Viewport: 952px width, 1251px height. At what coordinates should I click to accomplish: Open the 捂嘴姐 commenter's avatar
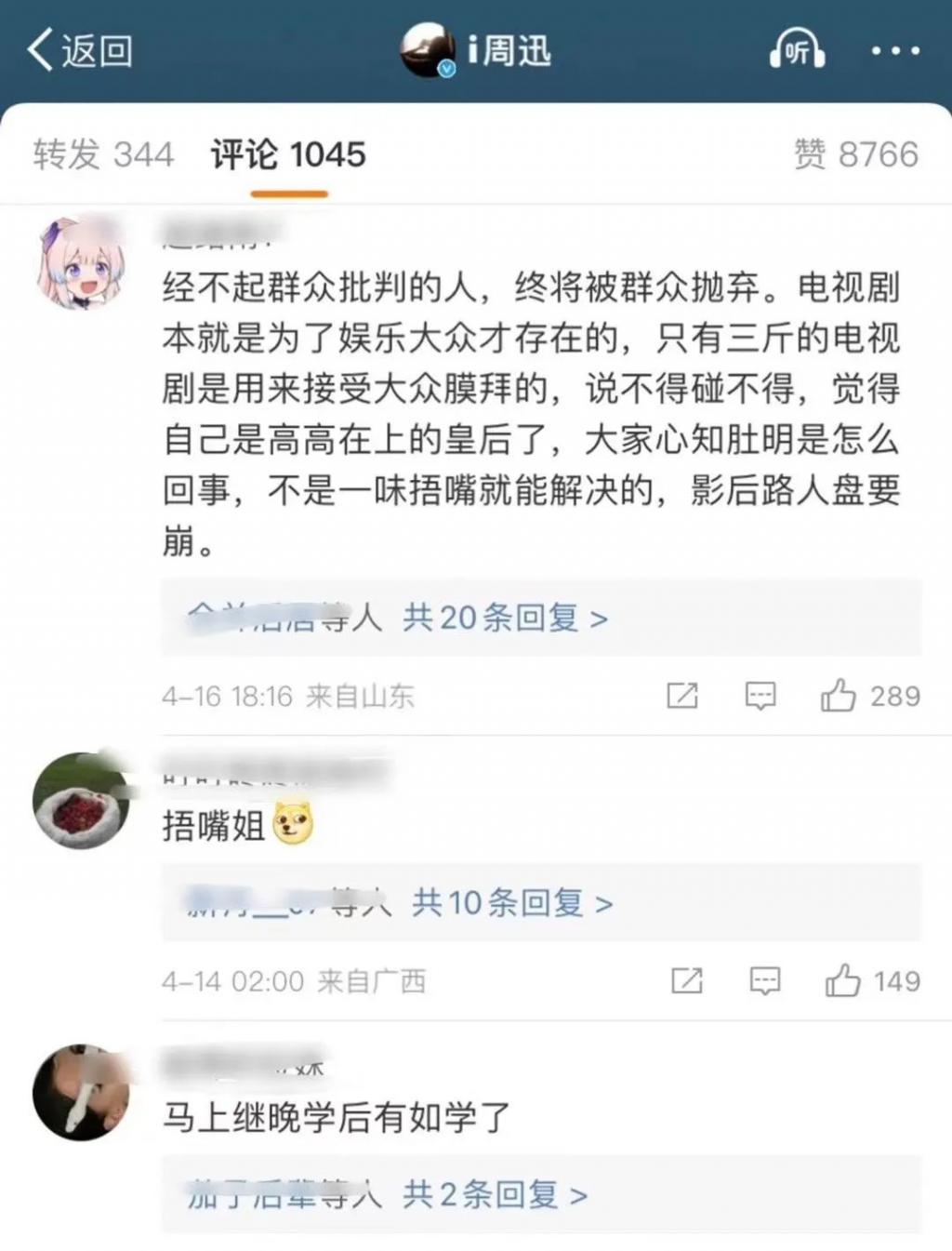pos(82,802)
